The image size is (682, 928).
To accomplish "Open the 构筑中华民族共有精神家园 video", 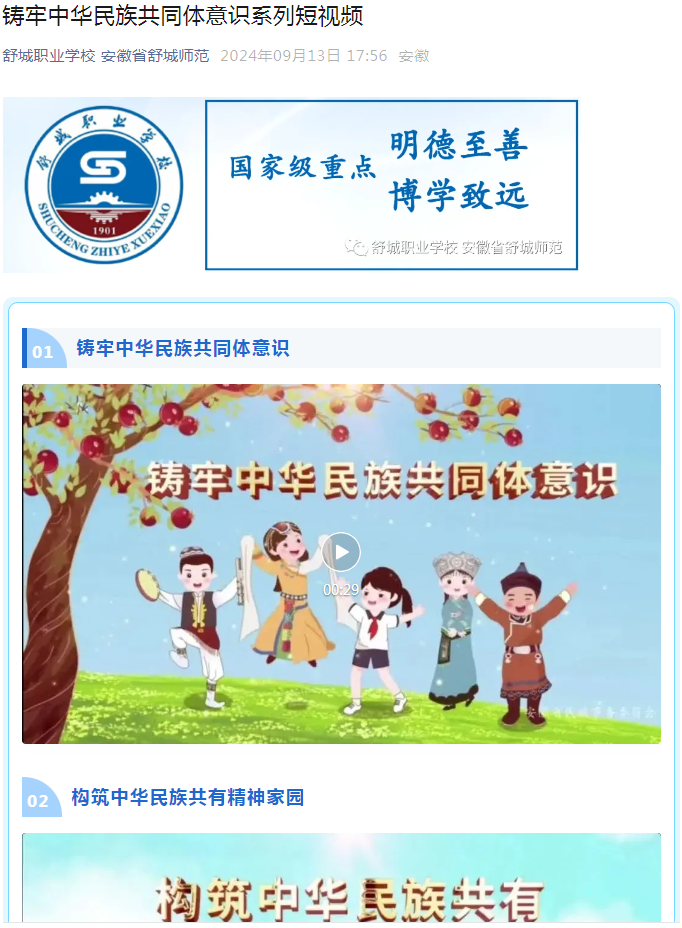I will (x=341, y=878).
